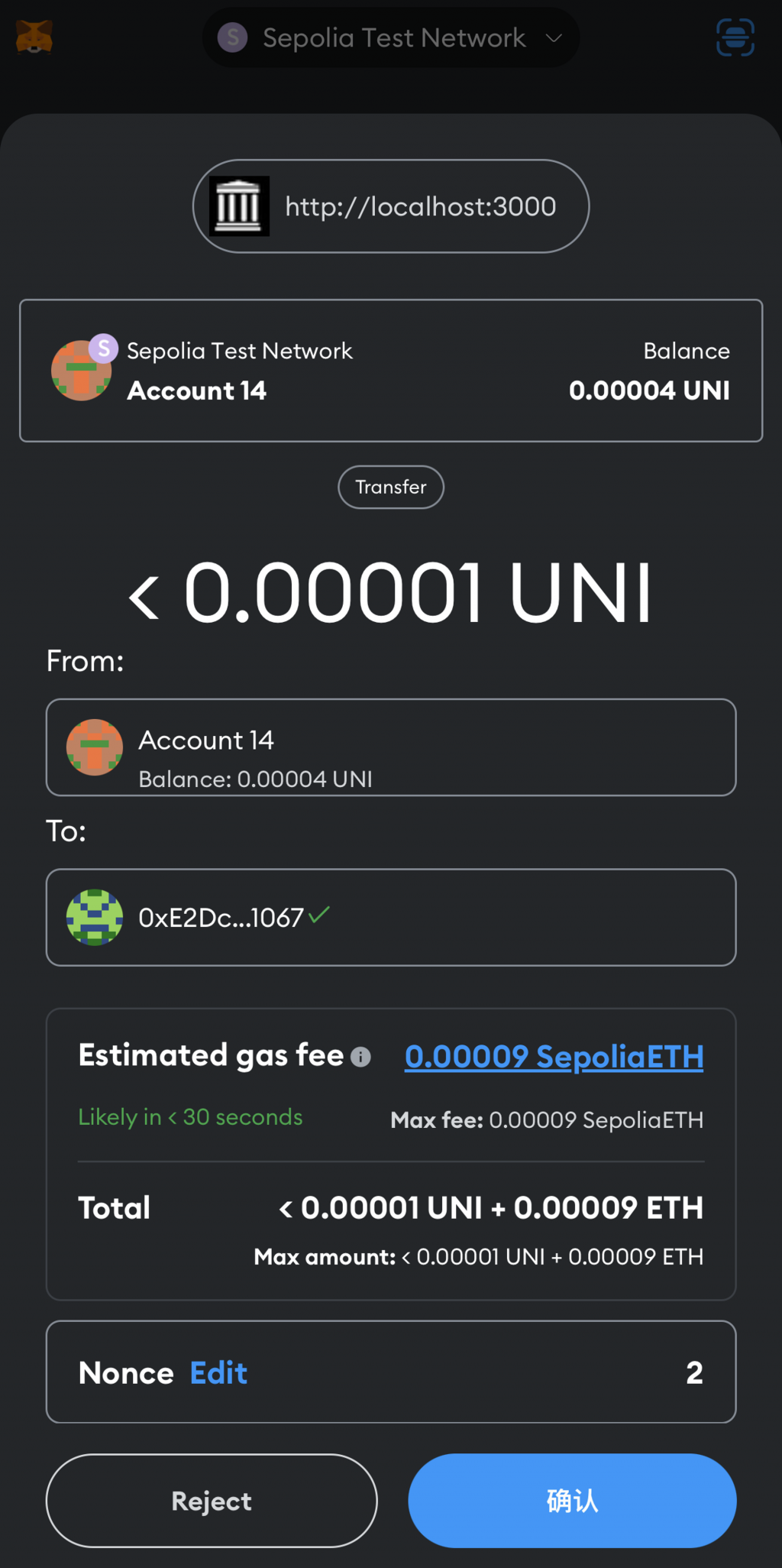The width and height of the screenshot is (782, 1568).
Task: Show estimated gas fee info tooltip
Action: pos(360,1058)
